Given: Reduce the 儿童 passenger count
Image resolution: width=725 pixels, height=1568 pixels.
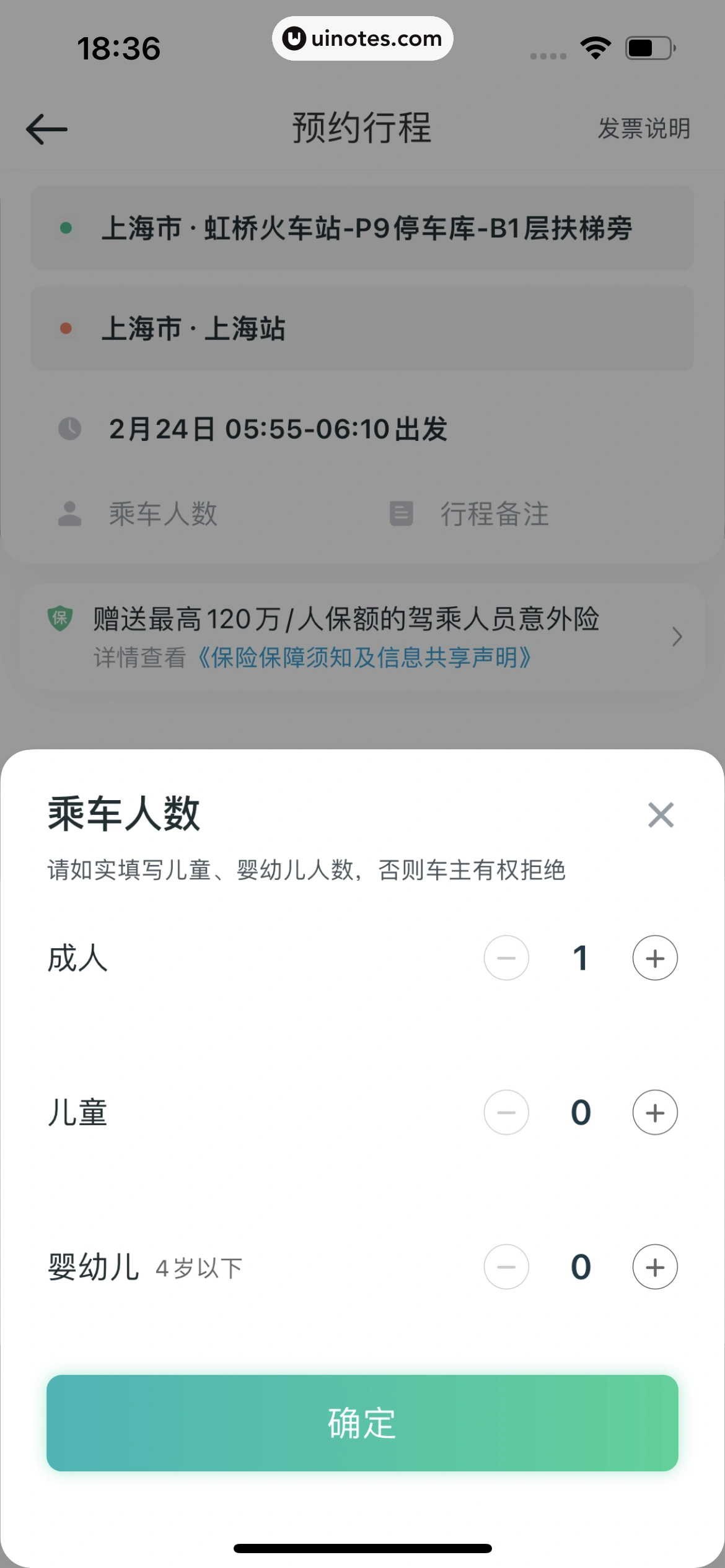Looking at the screenshot, I should click(x=506, y=1113).
